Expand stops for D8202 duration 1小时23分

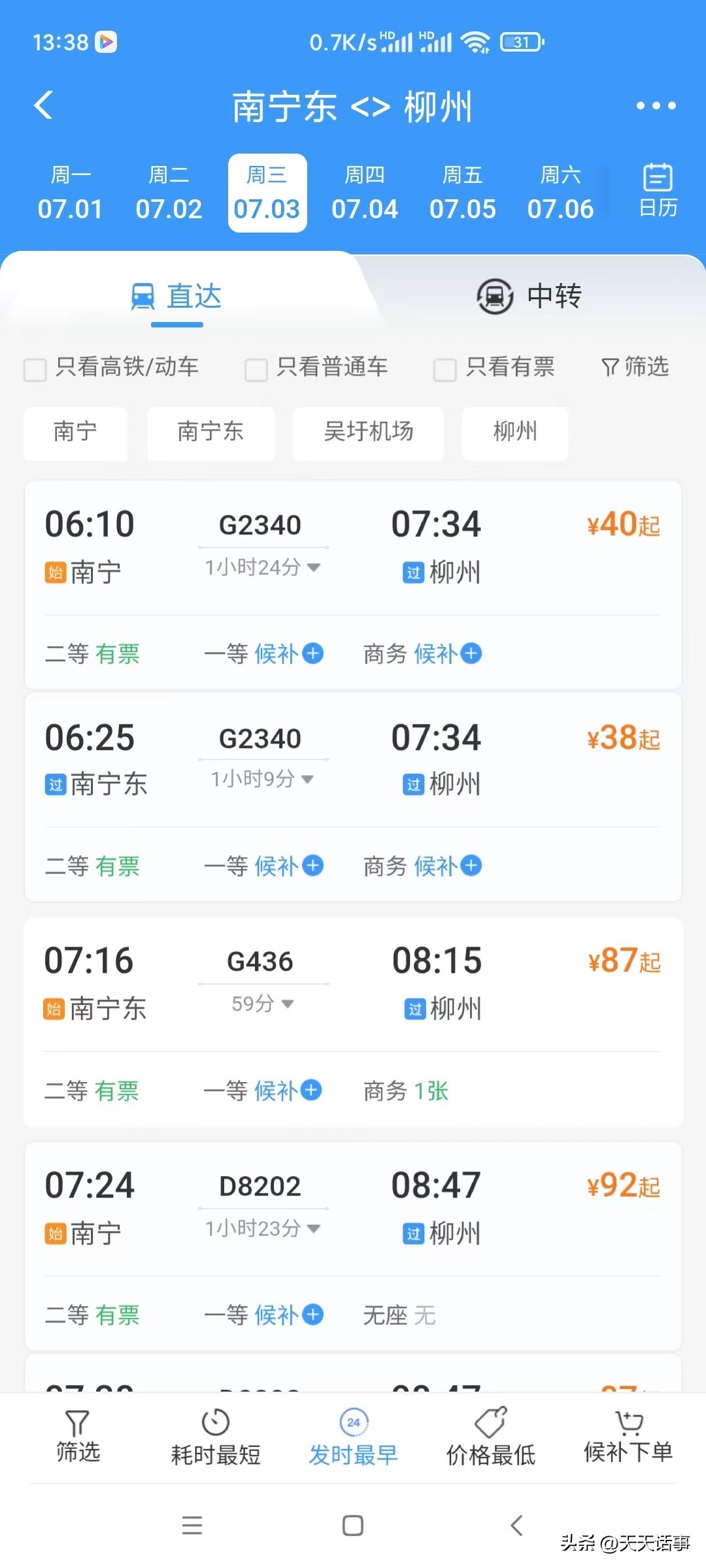[x=263, y=1228]
